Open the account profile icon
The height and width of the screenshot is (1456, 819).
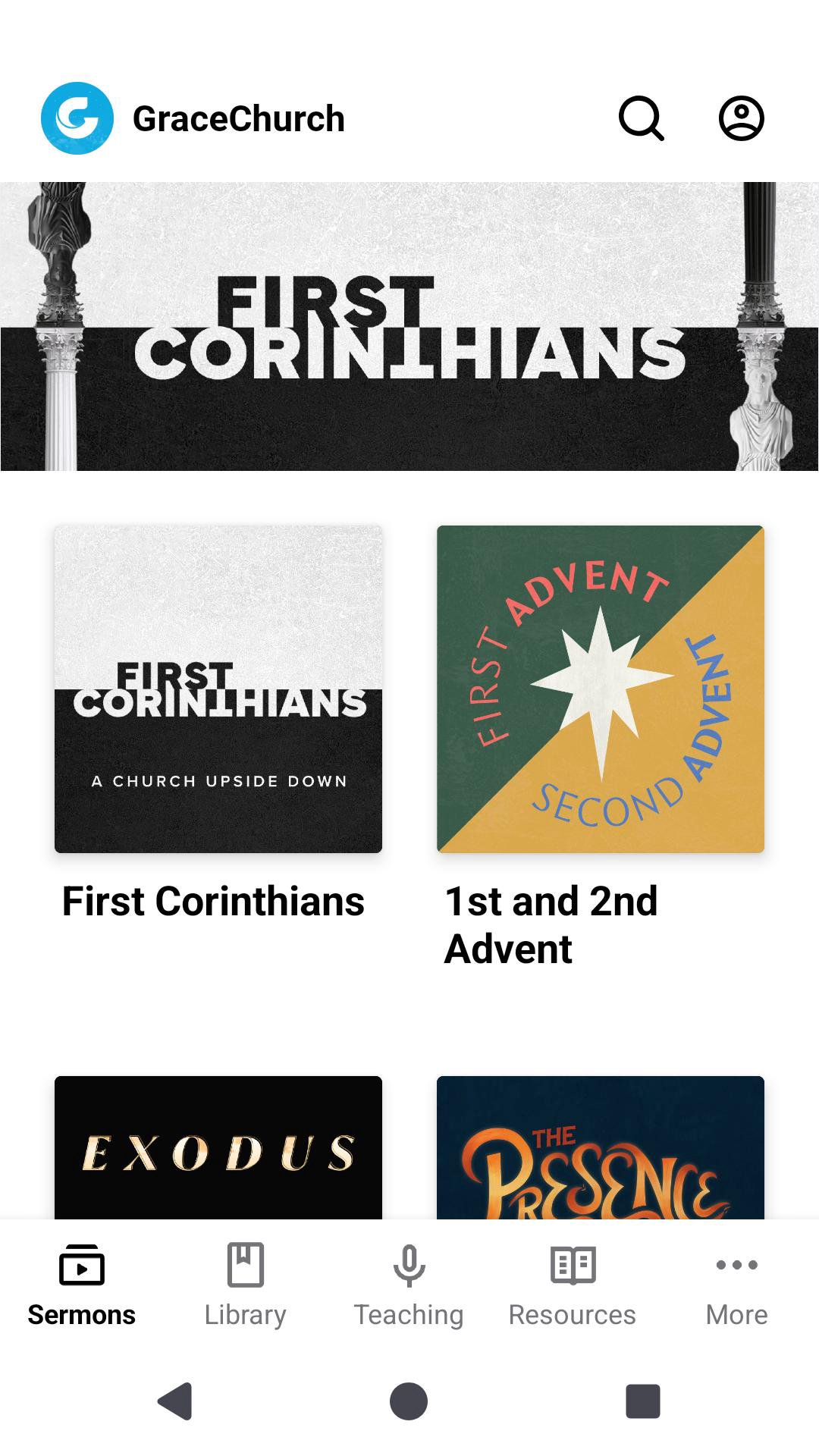click(x=741, y=118)
